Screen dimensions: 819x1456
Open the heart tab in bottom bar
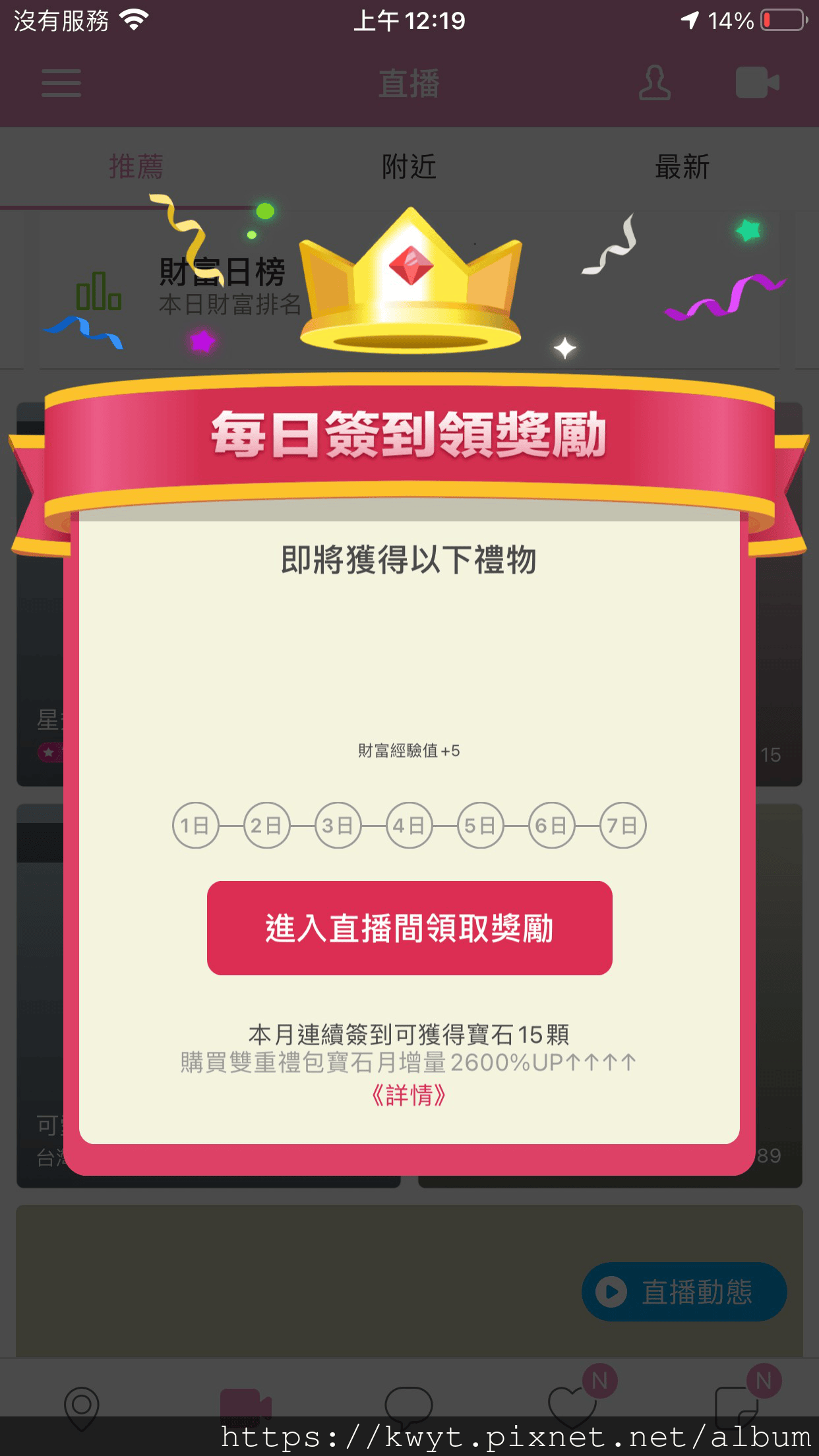point(572,1406)
